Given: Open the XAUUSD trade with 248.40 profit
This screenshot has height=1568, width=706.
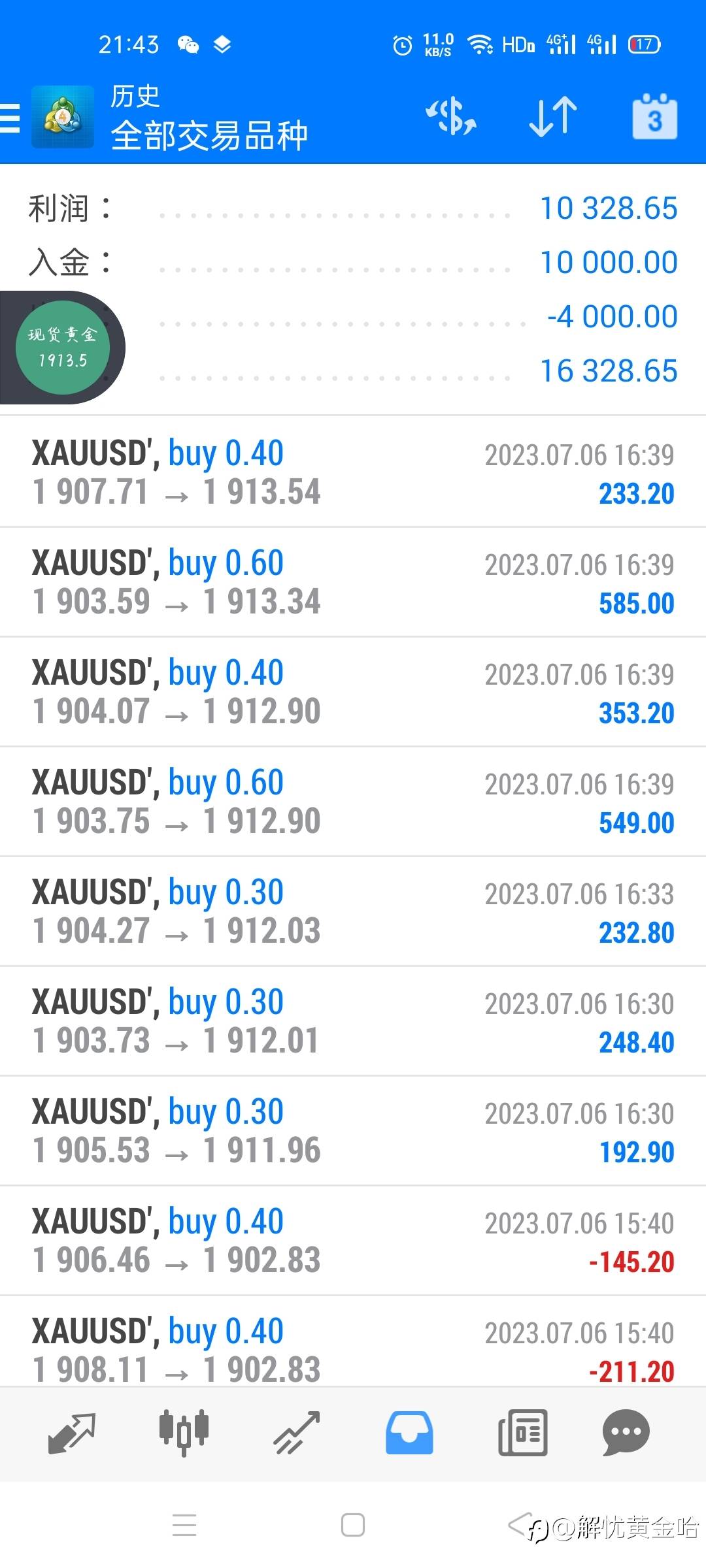Looking at the screenshot, I should tap(353, 1021).
